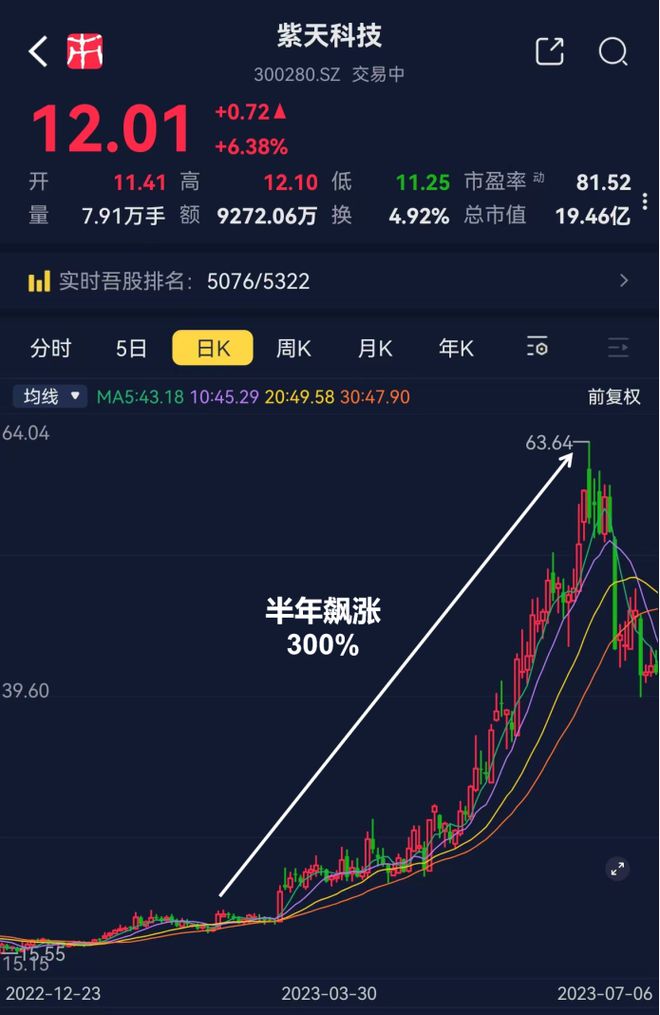The height and width of the screenshot is (1015, 660).
Task: Share this stock page
Action: (x=549, y=51)
